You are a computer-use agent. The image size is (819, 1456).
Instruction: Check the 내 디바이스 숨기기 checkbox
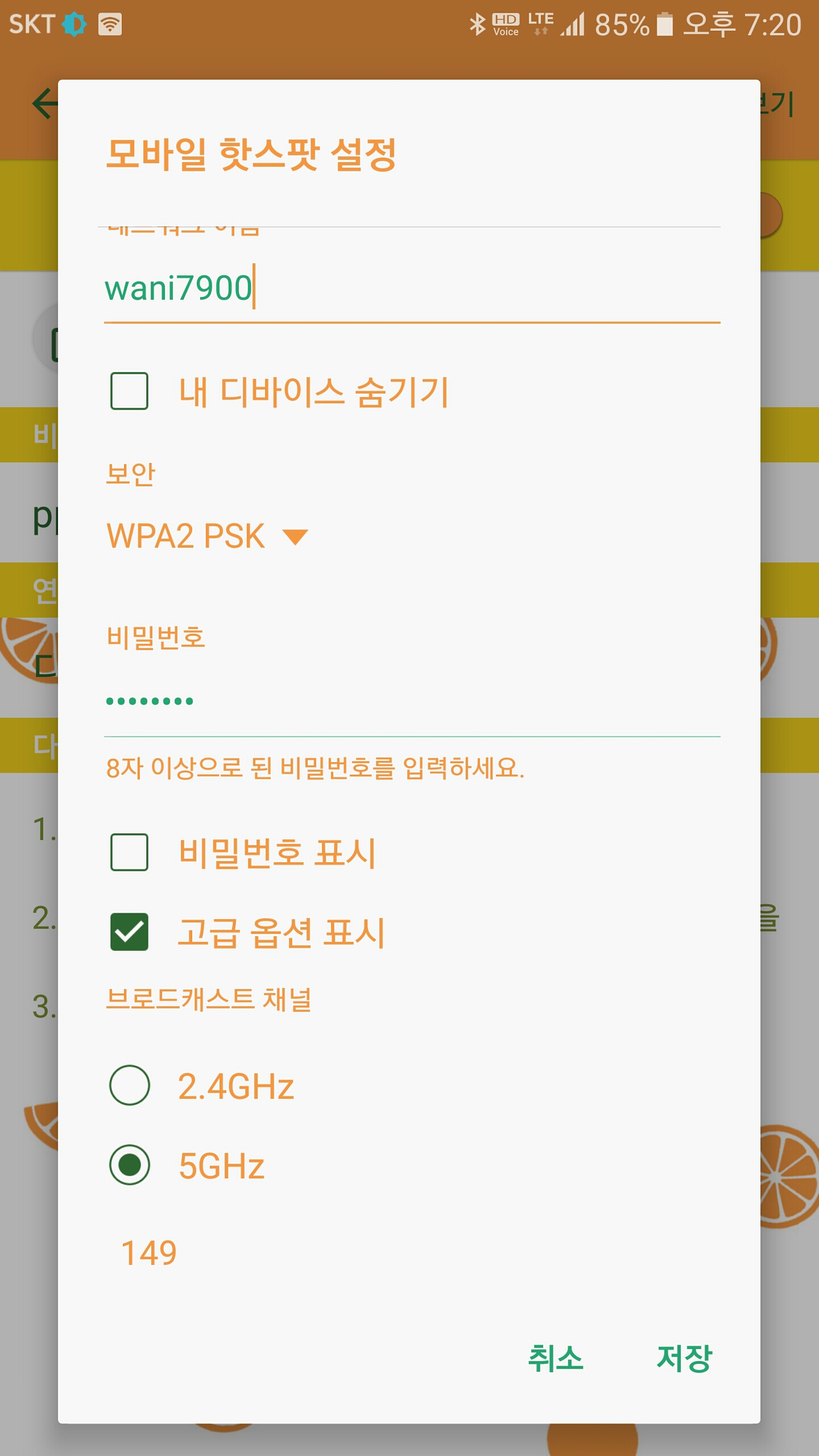point(130,391)
